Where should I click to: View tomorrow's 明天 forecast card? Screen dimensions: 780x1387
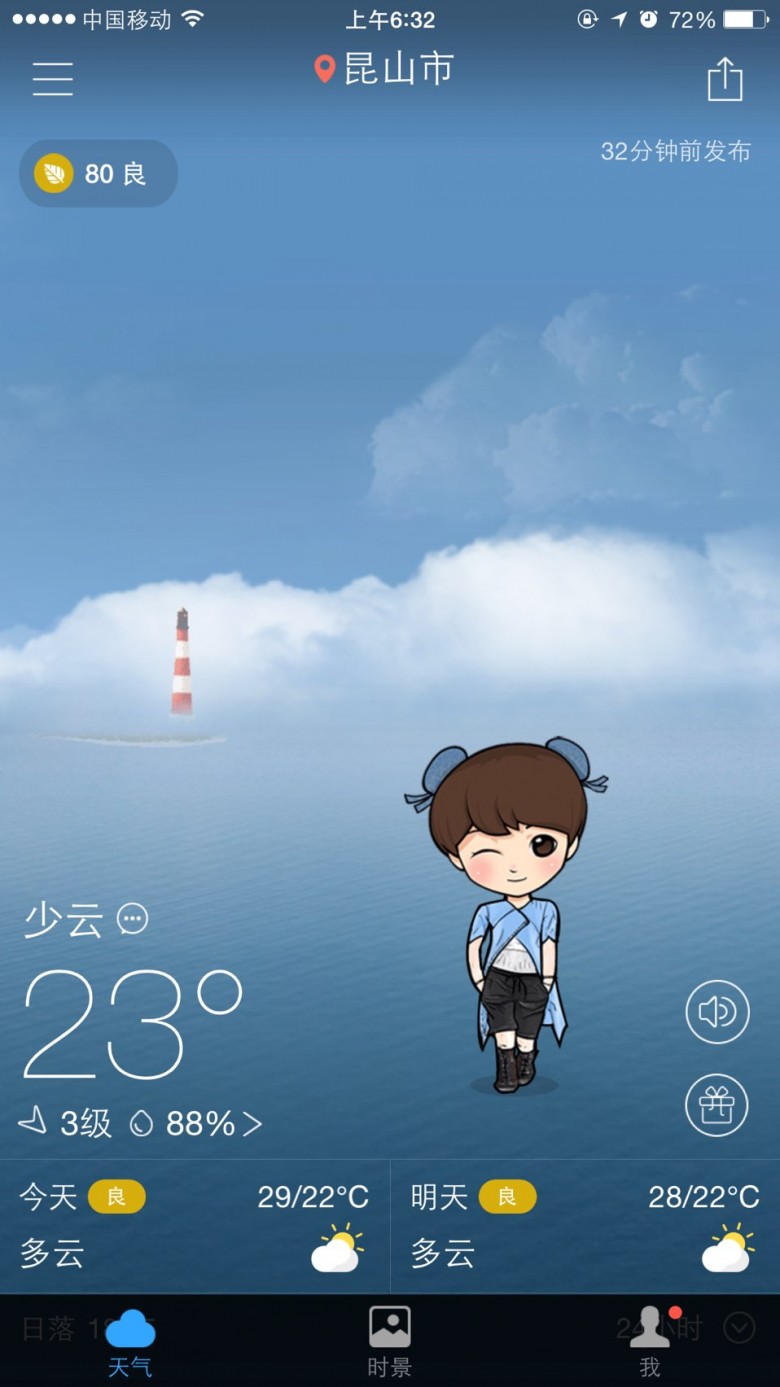point(585,1226)
